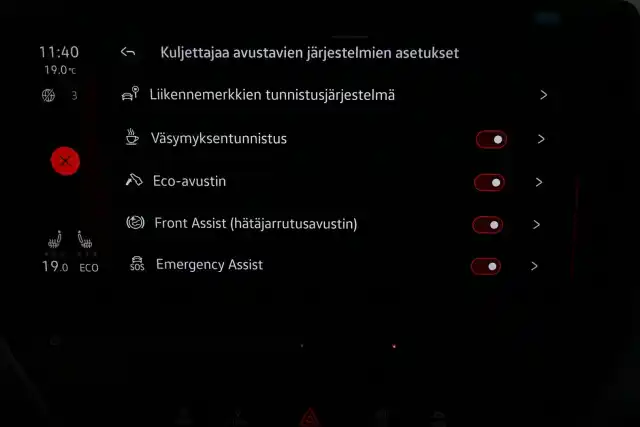The image size is (640, 427).
Task: Open Emergency Assist details chevron
Action: 535,266
